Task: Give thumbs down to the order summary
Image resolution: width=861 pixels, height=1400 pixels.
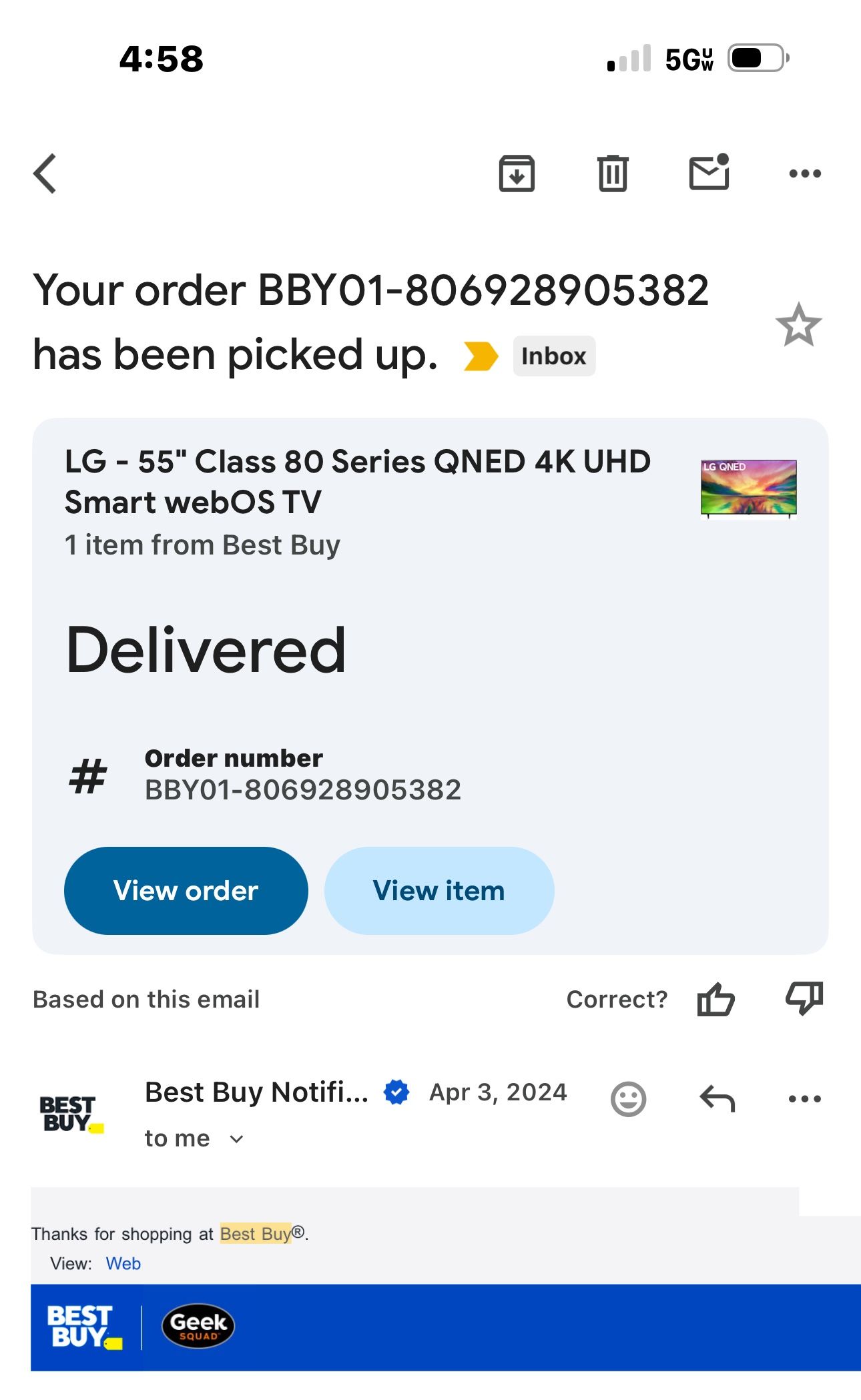Action: tap(804, 1000)
